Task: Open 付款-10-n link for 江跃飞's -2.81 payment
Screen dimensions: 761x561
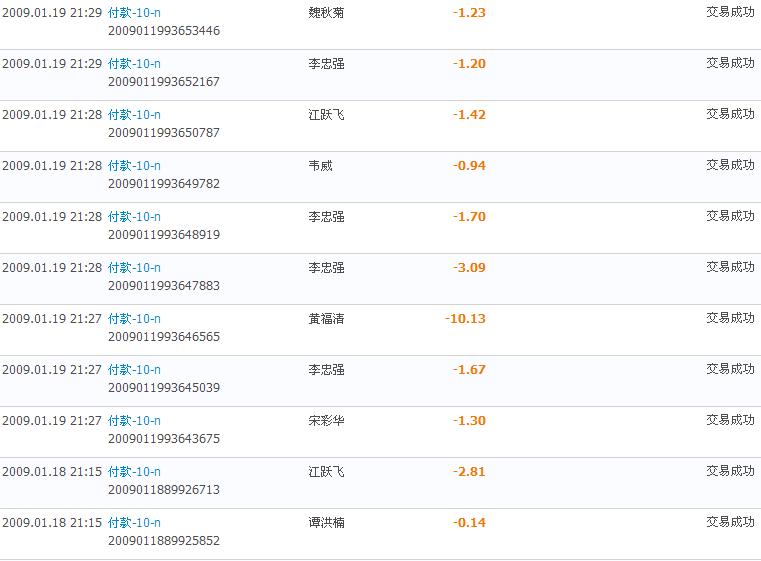Action: [x=134, y=472]
